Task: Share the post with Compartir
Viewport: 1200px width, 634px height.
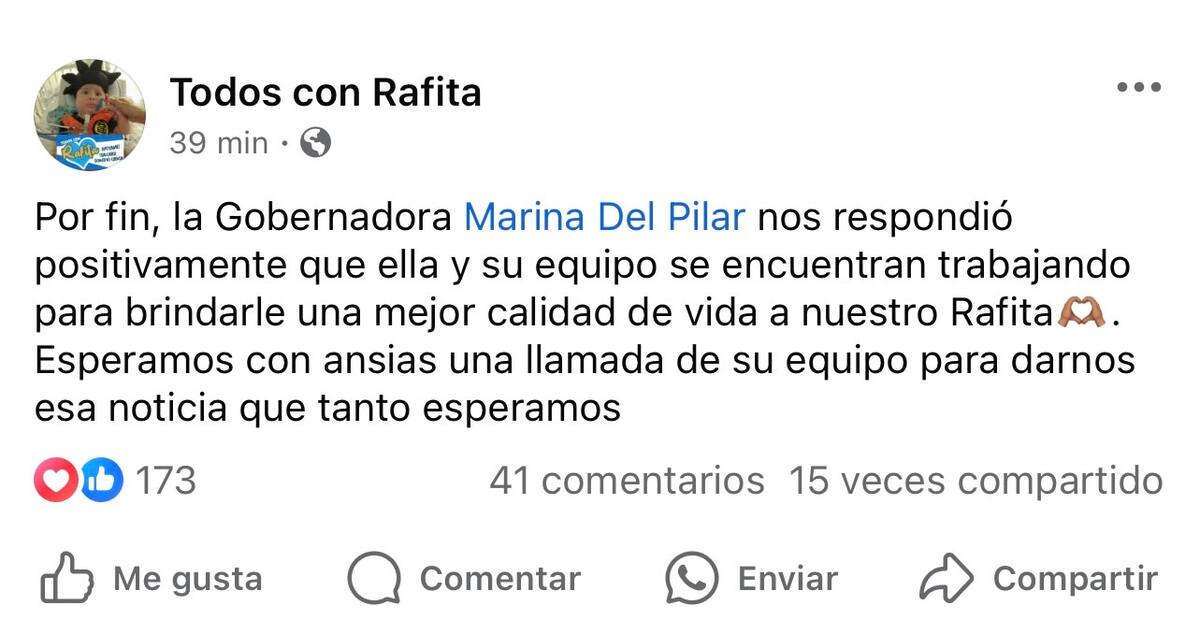Action: (1038, 578)
